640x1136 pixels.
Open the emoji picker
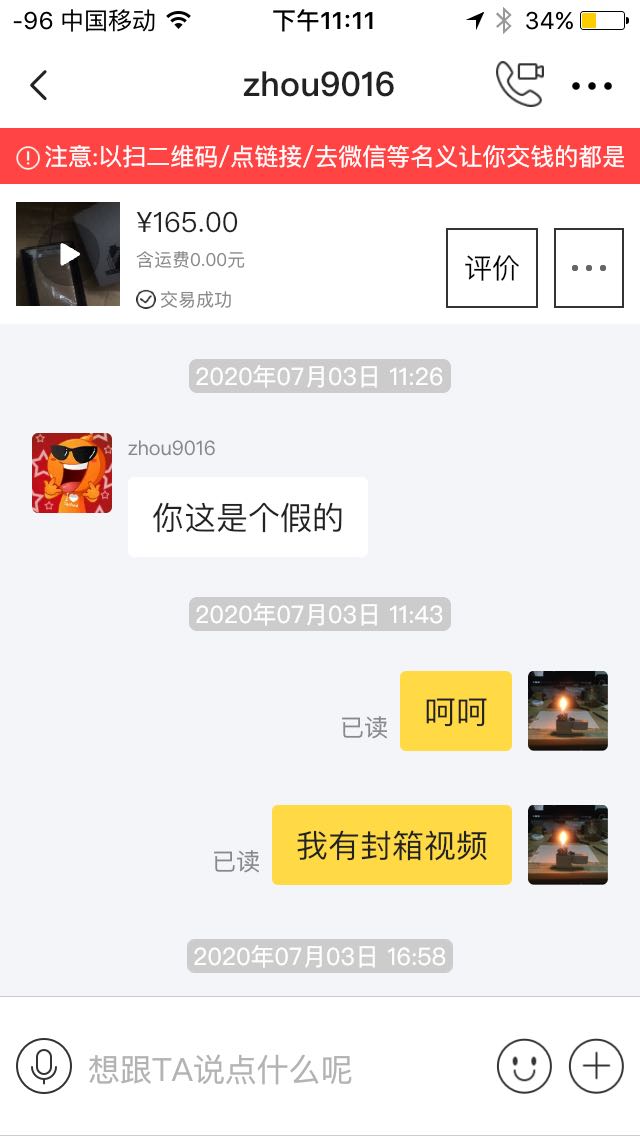click(524, 1066)
